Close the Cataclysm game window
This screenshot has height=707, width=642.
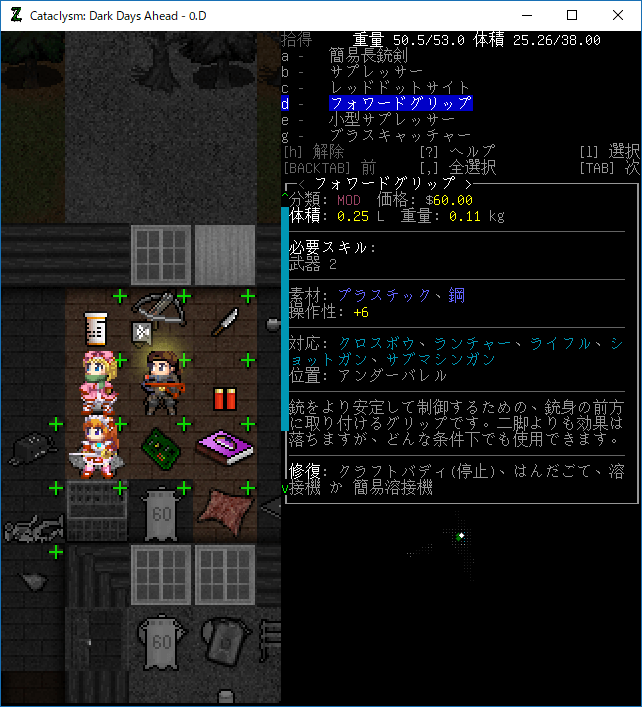click(x=618, y=15)
